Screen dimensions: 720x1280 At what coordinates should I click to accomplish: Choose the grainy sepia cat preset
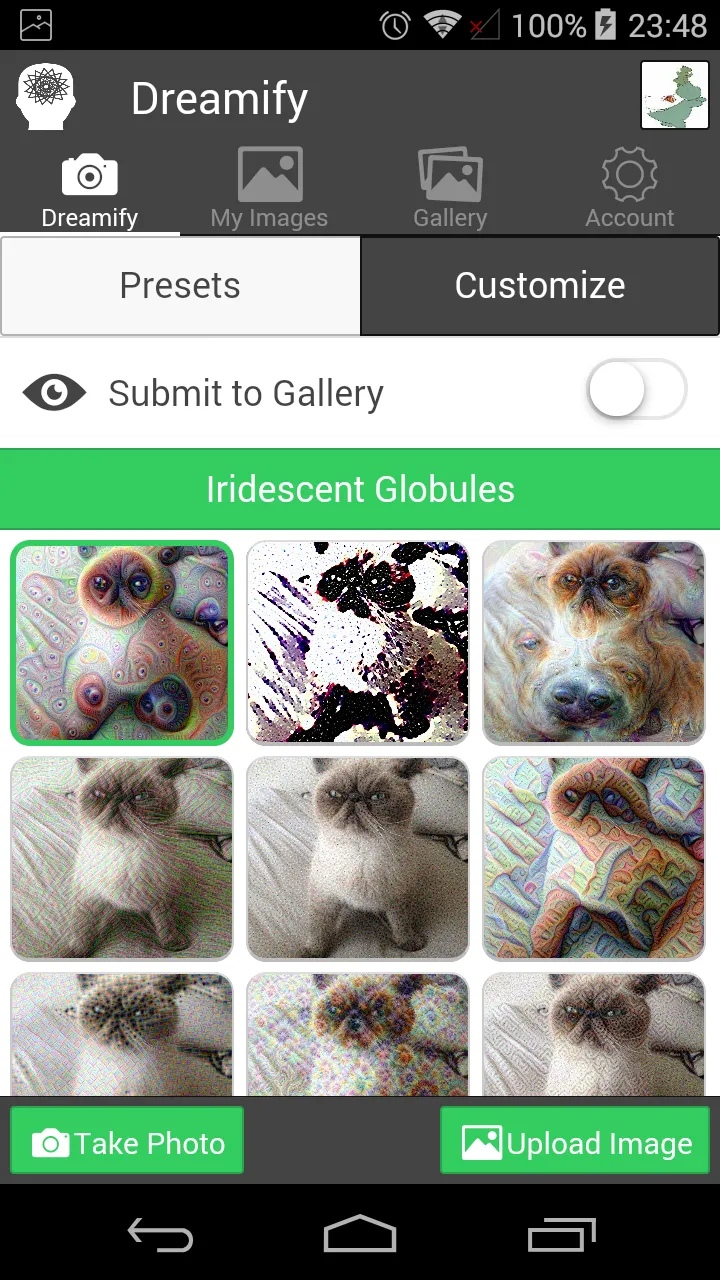coord(358,859)
